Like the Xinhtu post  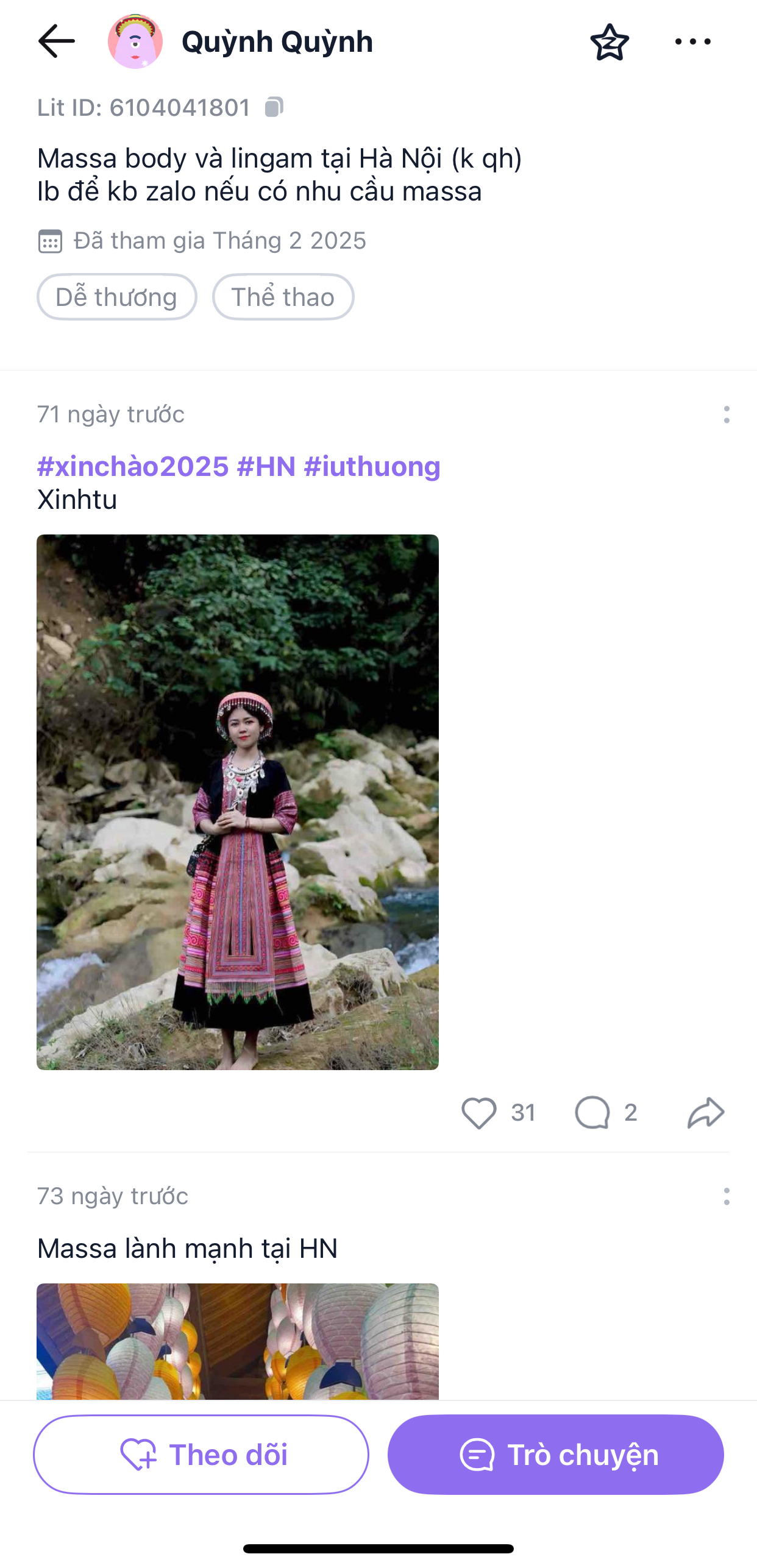pos(479,1112)
